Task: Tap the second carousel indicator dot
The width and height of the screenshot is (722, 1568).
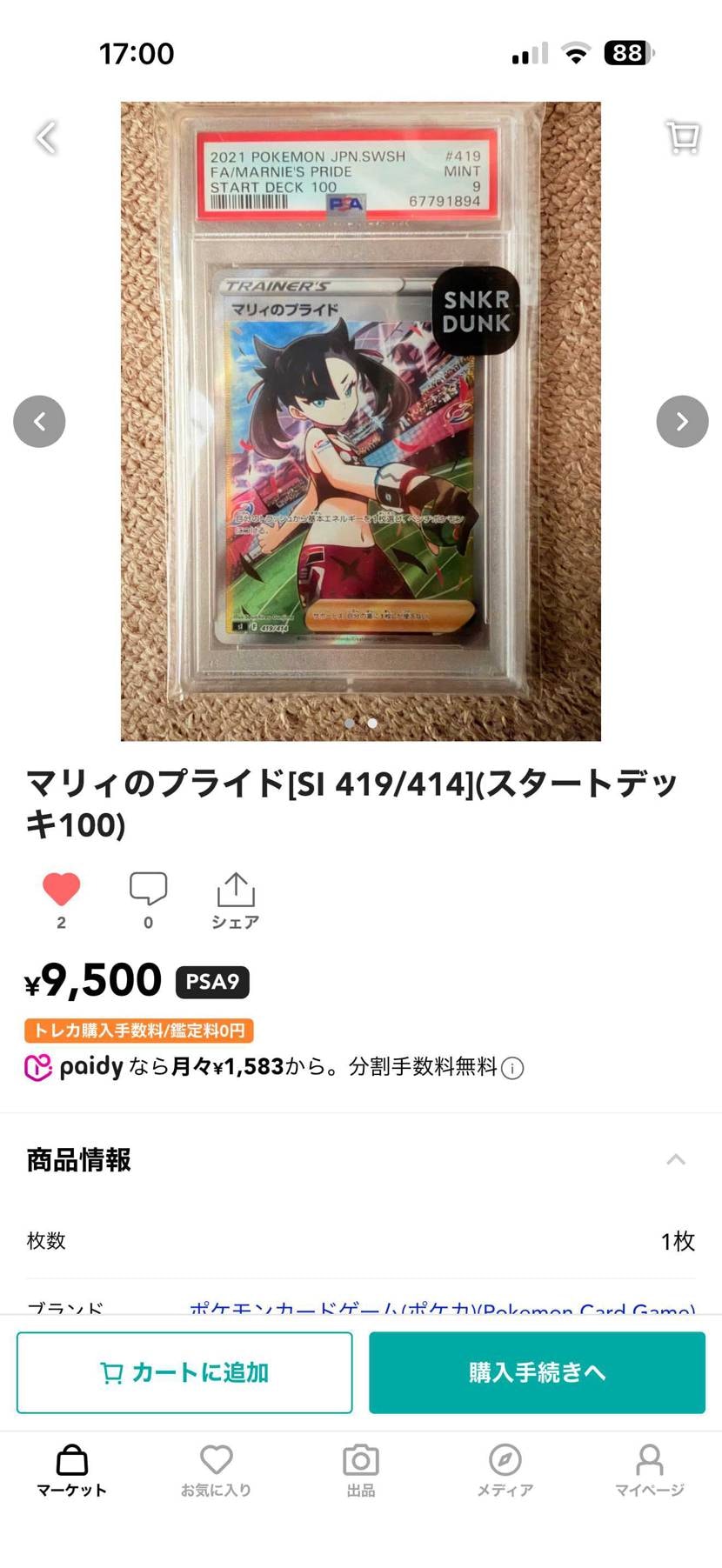Action: pos(371,723)
